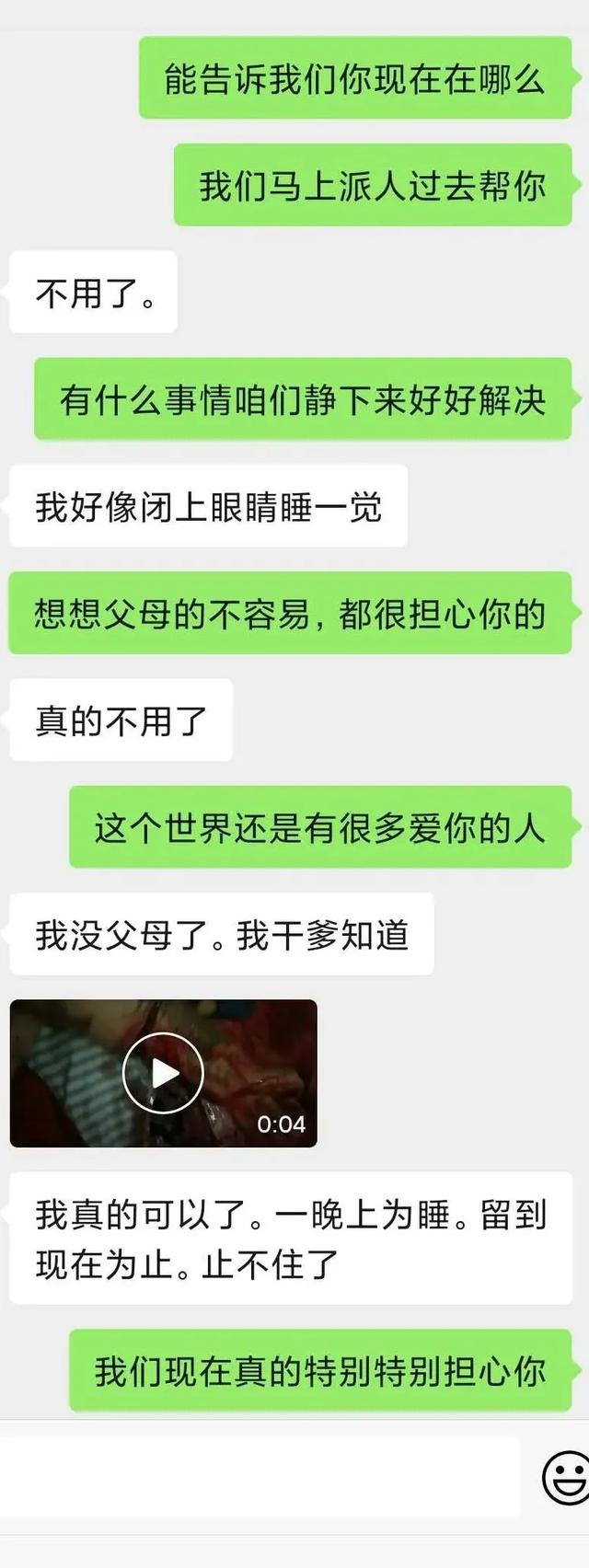589x1568 pixels.
Task: Play the 0:04 video message
Action: [163, 1073]
